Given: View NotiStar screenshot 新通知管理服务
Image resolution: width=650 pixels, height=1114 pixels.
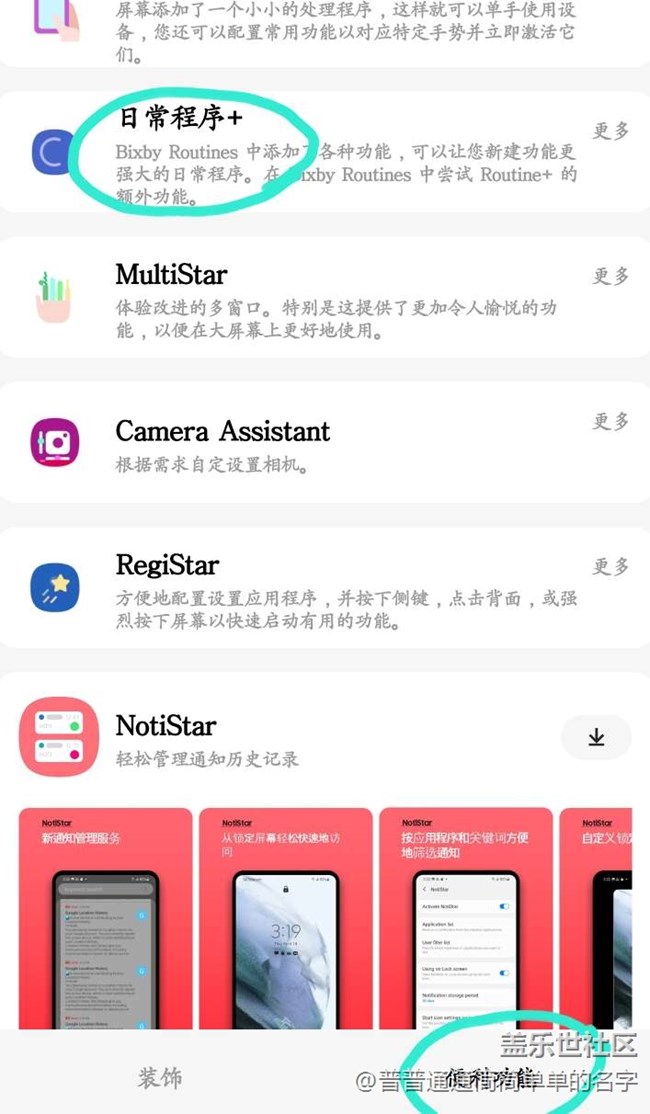Looking at the screenshot, I should tap(105, 915).
